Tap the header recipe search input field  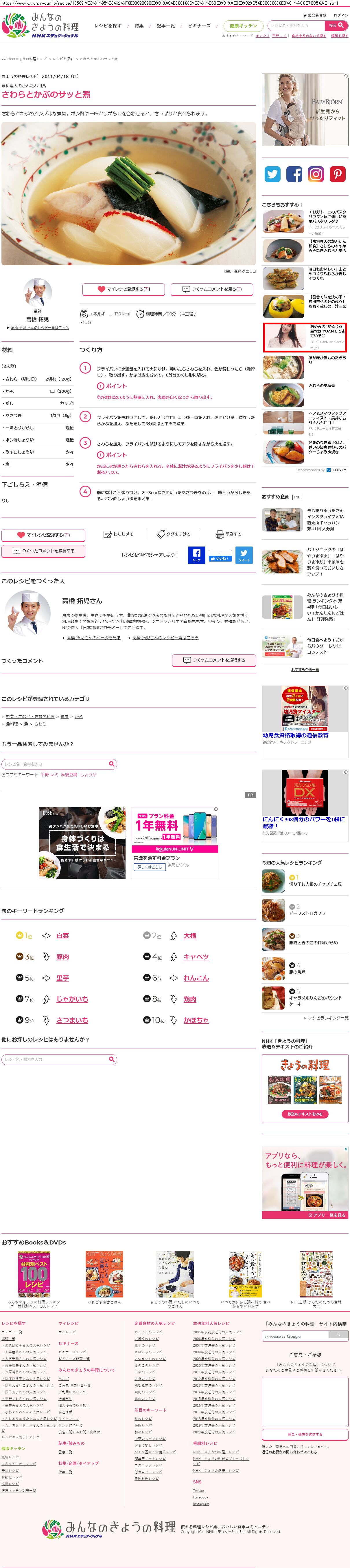click(x=296, y=25)
